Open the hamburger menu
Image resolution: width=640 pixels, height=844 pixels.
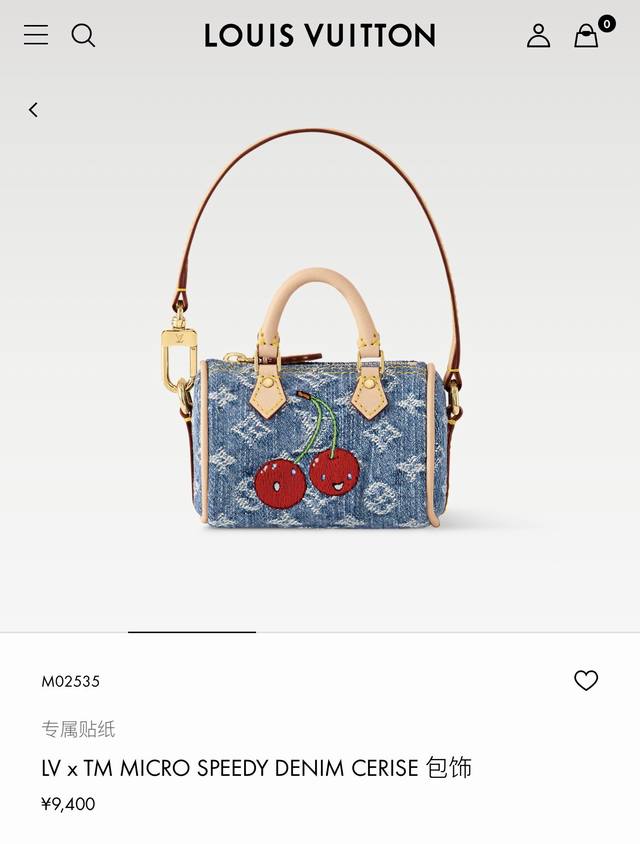tap(36, 36)
